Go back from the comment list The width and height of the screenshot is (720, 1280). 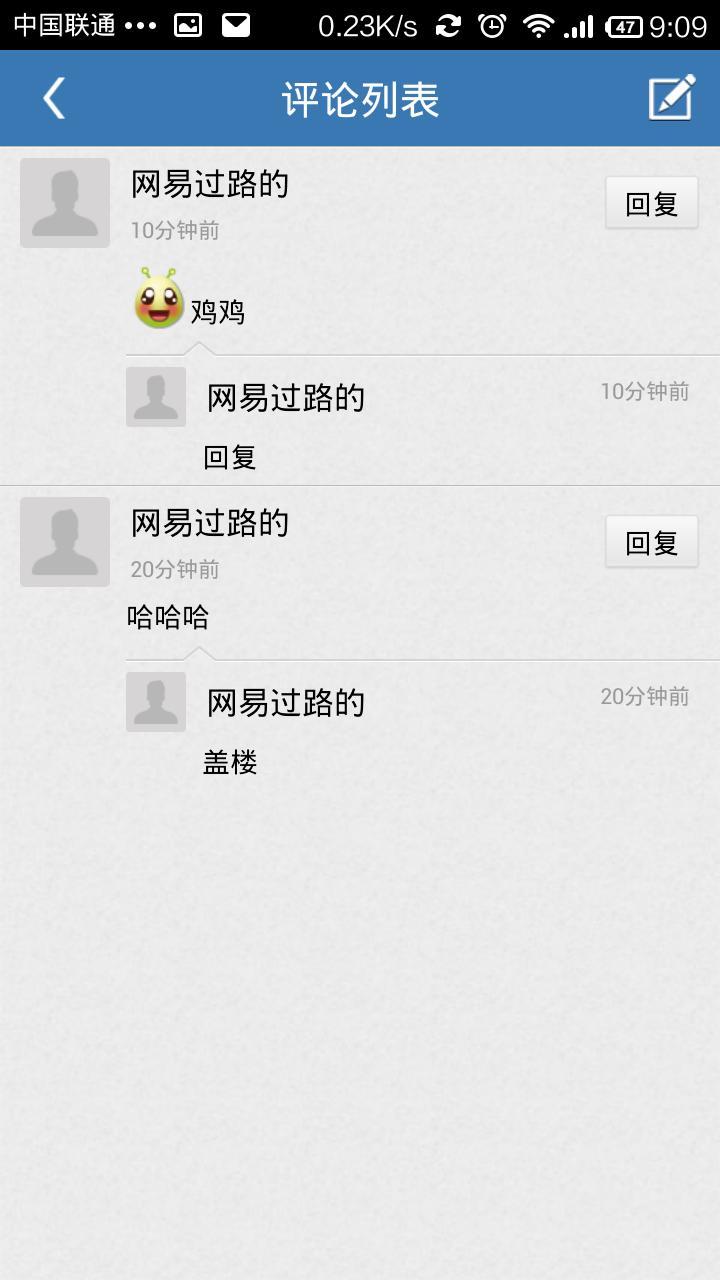(x=54, y=98)
